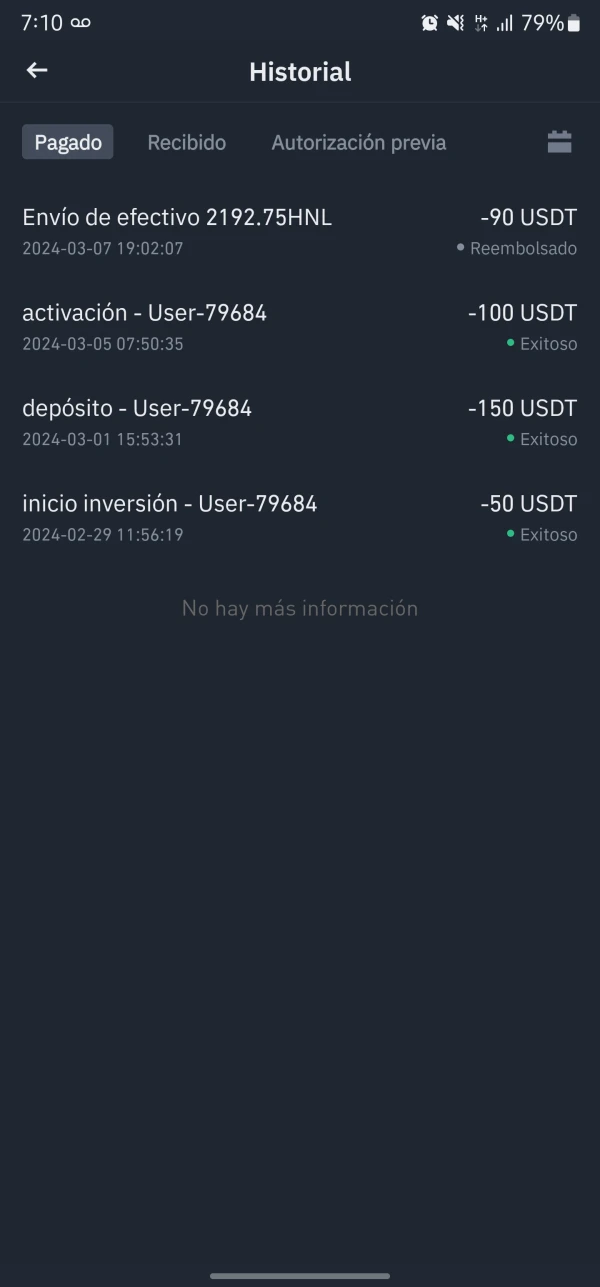View the activación - User-79684 payment details
The image size is (600, 1287).
pyautogui.click(x=300, y=327)
